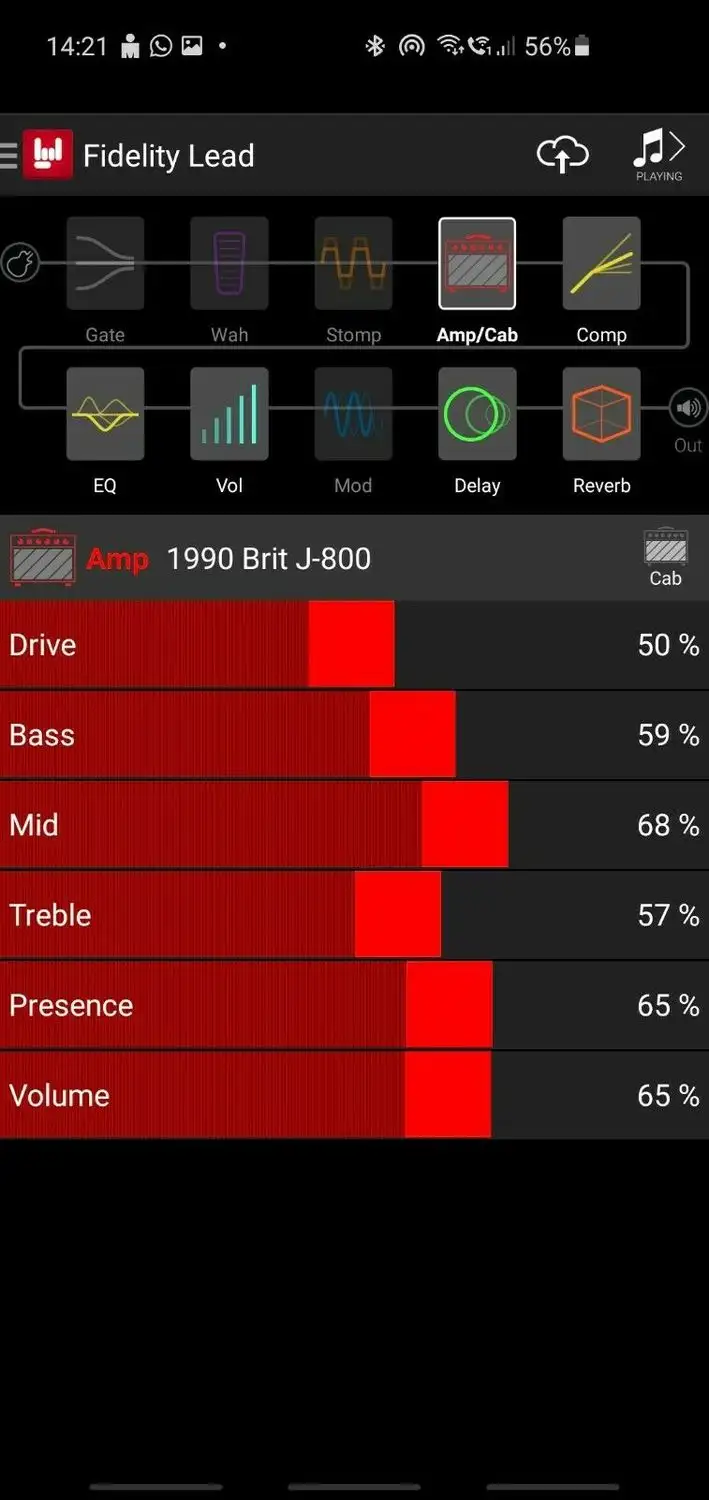Open the Playing music notes icon
709x1500 pixels.
(659, 155)
